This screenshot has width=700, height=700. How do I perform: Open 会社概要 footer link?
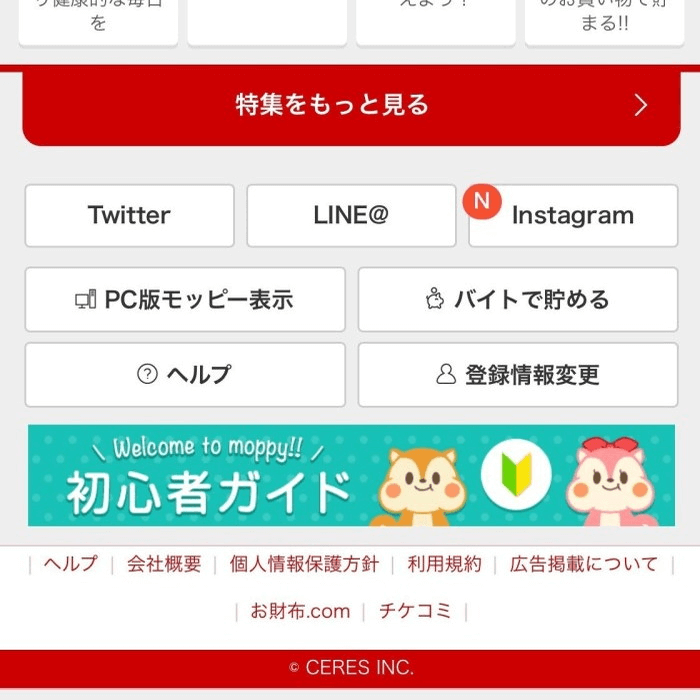pyautogui.click(x=164, y=564)
